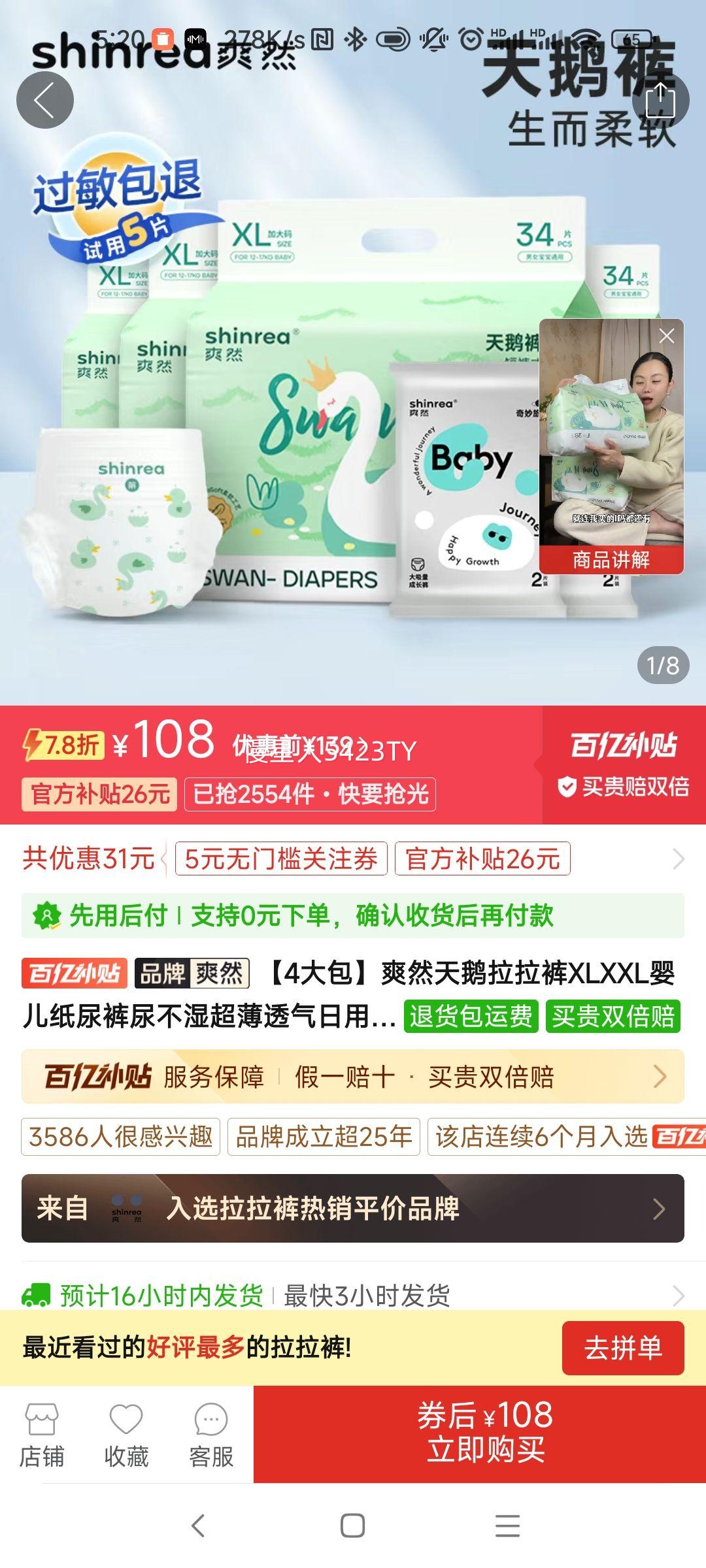Screen dimensions: 706x1568
Task: Buy now at 券后¥108
Action: point(485,1432)
